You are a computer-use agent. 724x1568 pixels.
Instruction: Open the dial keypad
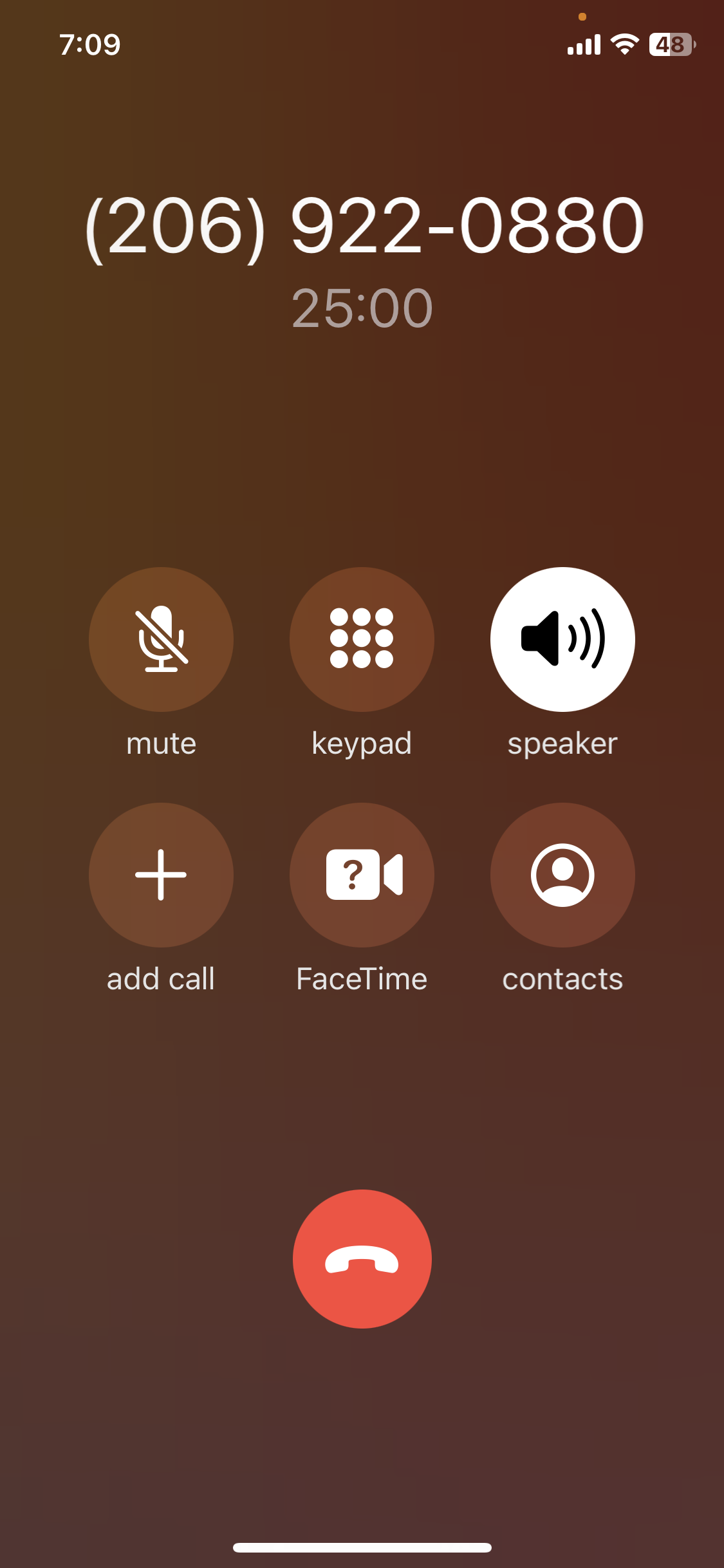362,639
